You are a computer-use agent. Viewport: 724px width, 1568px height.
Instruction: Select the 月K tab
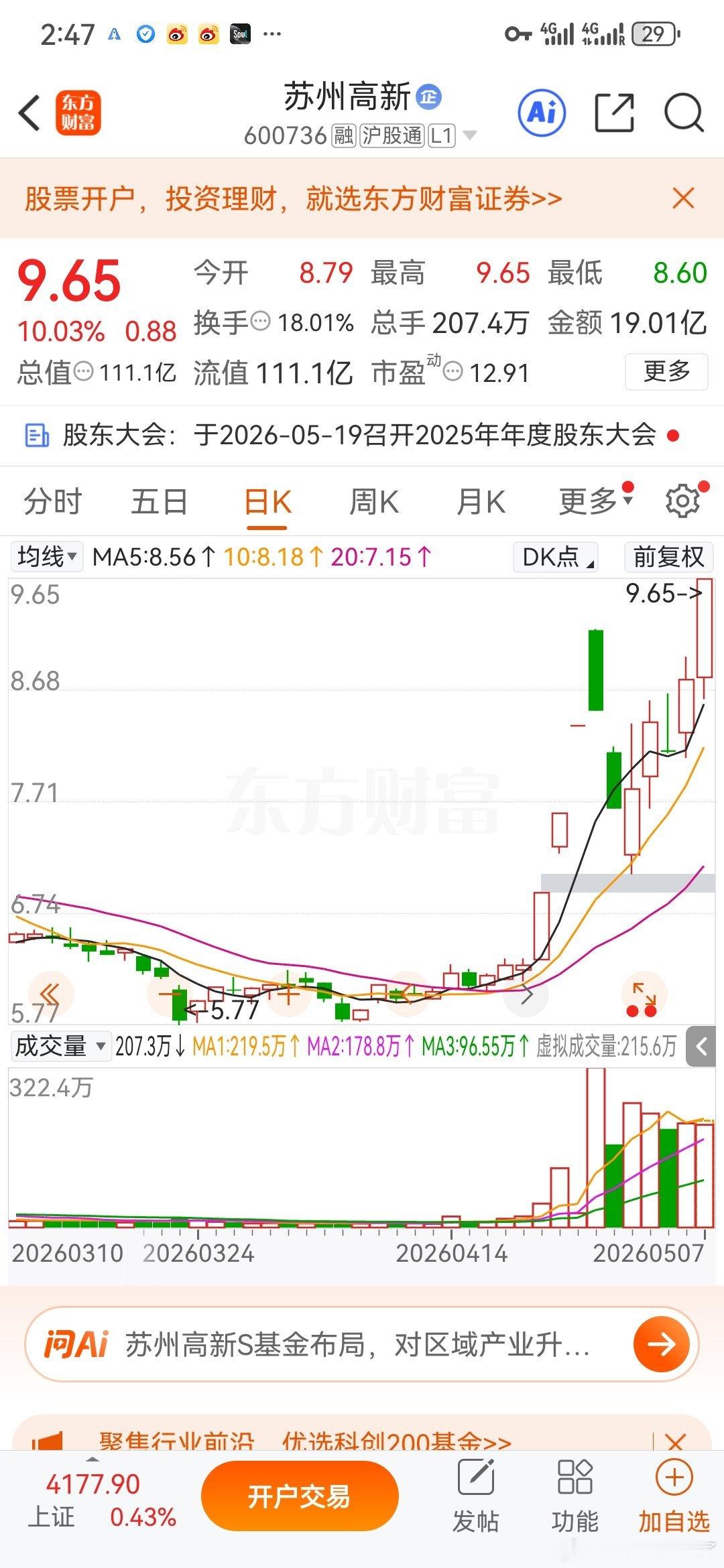tap(481, 502)
